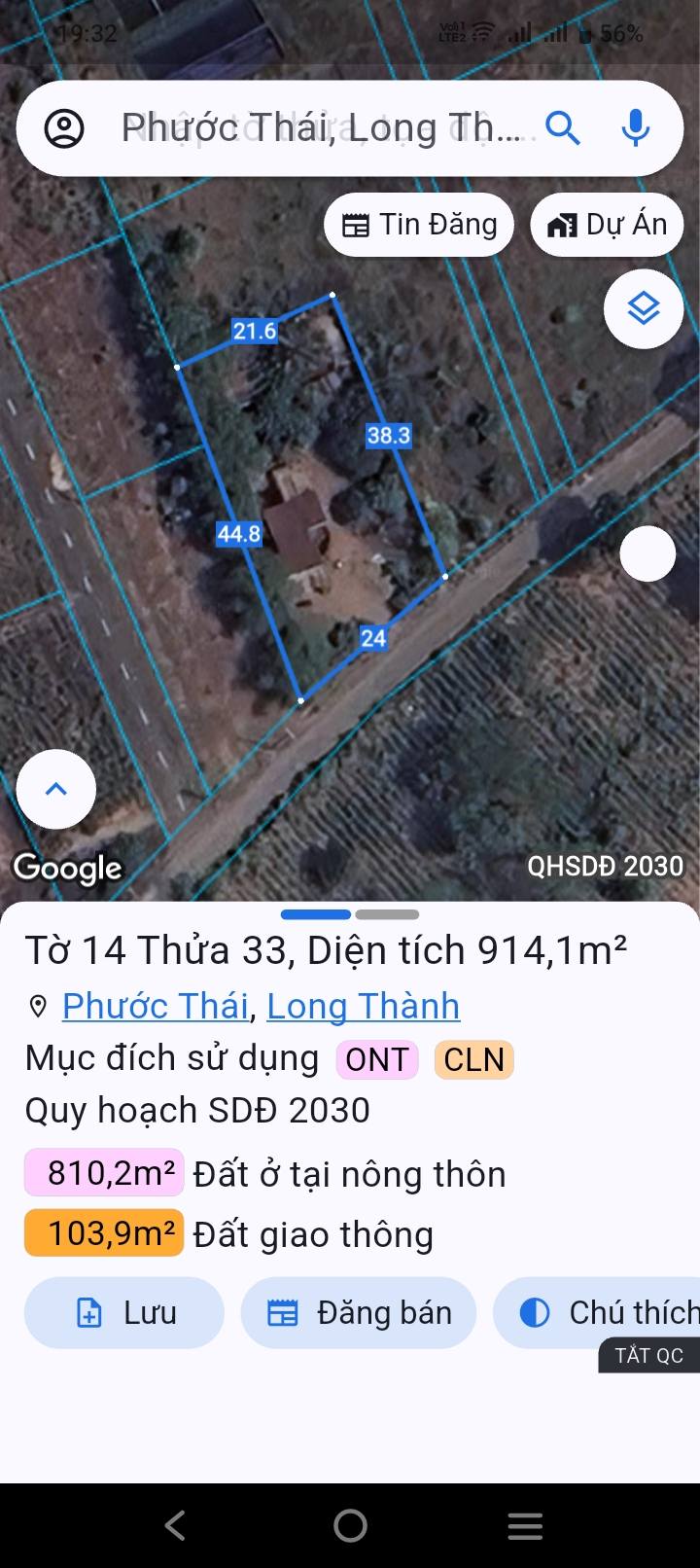Start voice search with the microphone

coord(636,127)
